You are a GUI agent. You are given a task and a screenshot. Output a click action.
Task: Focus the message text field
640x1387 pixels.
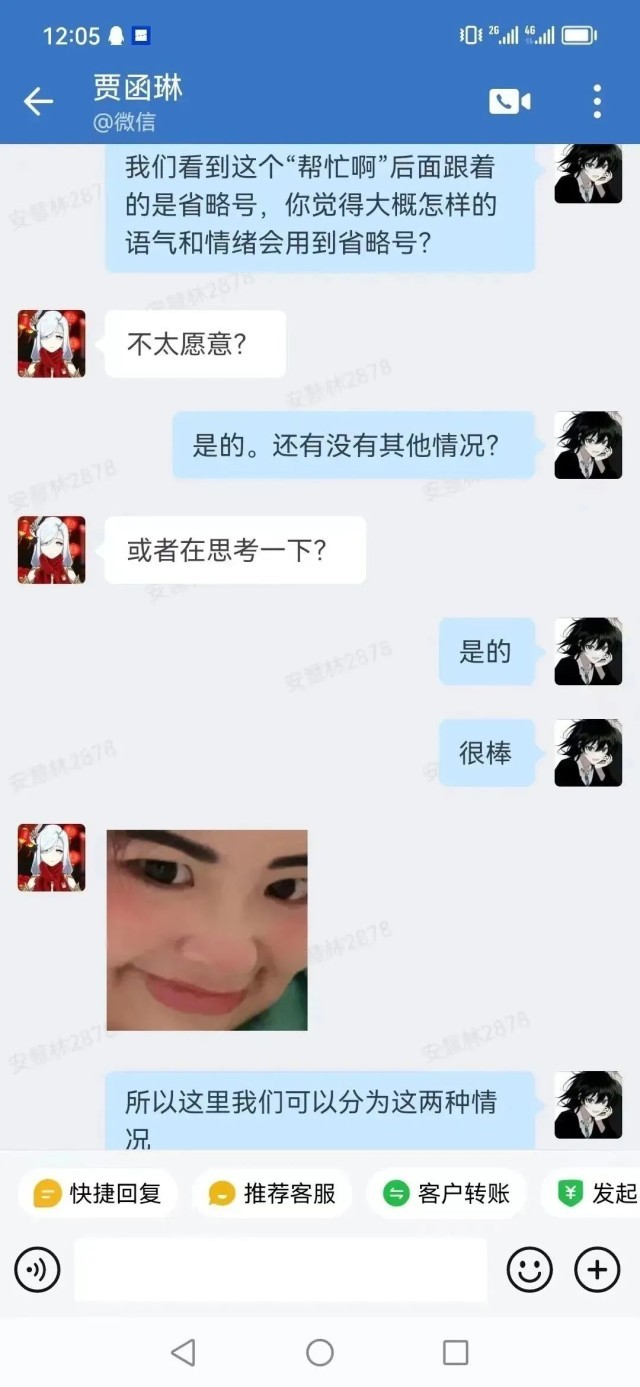point(280,1270)
